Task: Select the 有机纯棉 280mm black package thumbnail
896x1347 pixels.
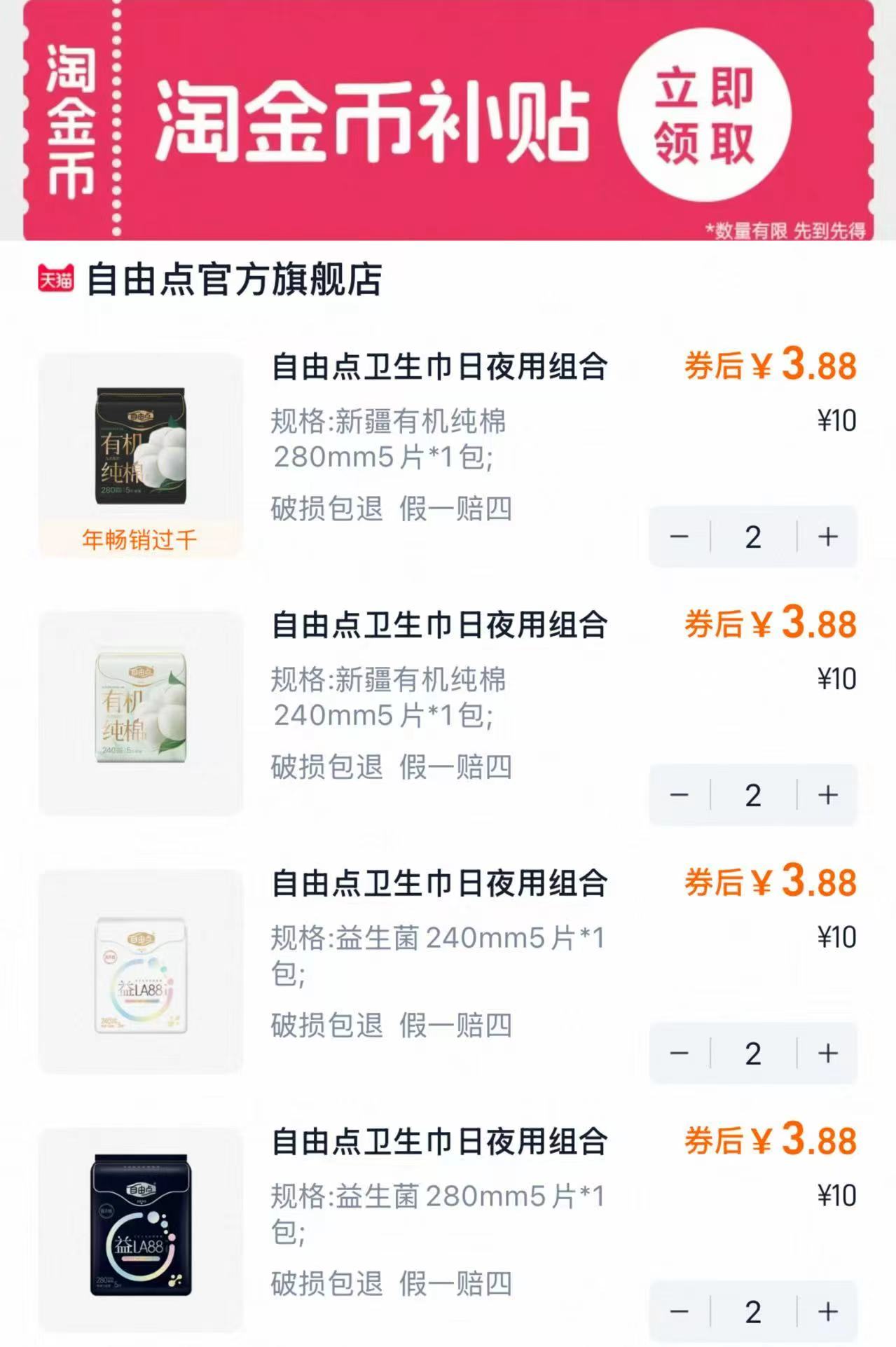Action: [x=139, y=441]
